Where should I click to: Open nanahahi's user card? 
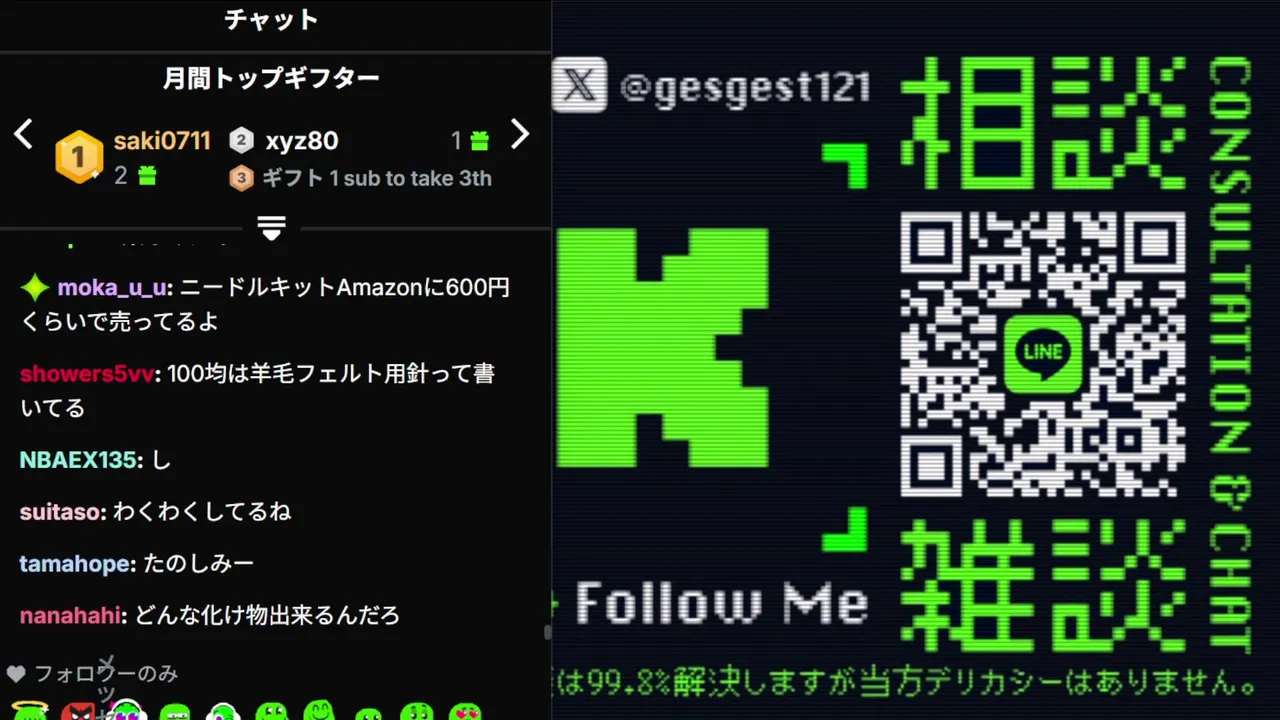(x=70, y=615)
